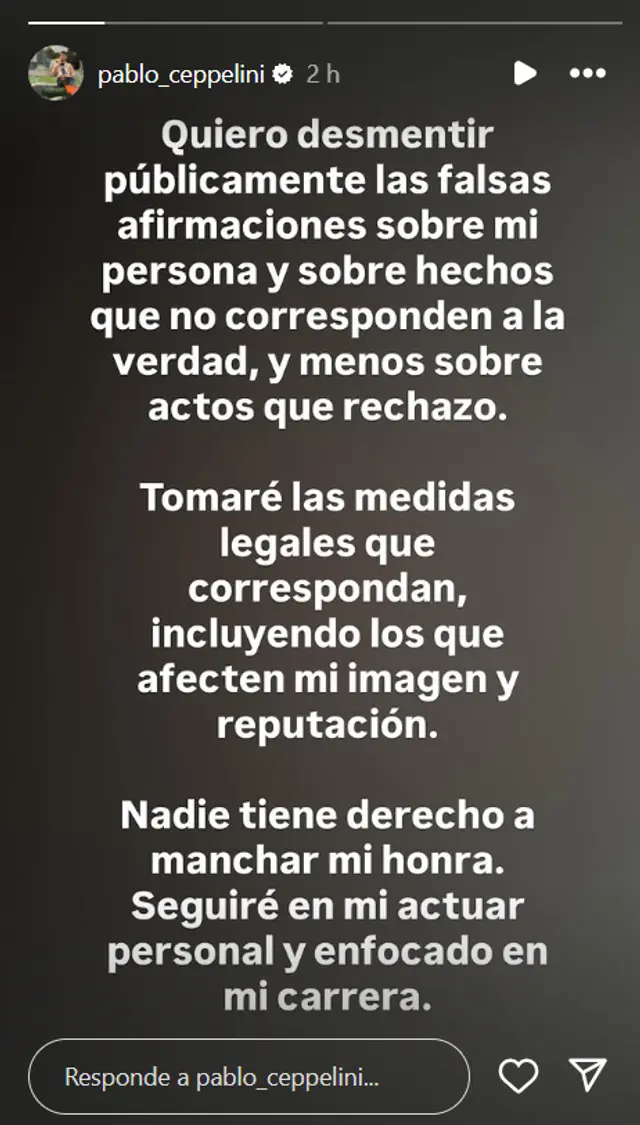Open pablo_ceppelini's profile picture
Image resolution: width=640 pixels, height=1125 pixels.
point(56,73)
